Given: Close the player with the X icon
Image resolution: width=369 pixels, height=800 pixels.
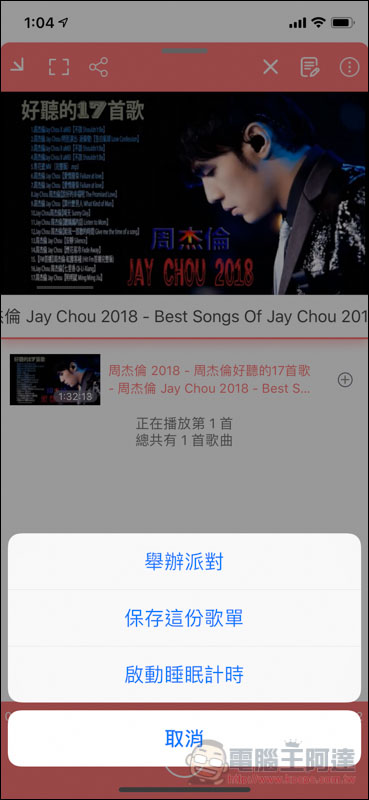Looking at the screenshot, I should (x=270, y=67).
